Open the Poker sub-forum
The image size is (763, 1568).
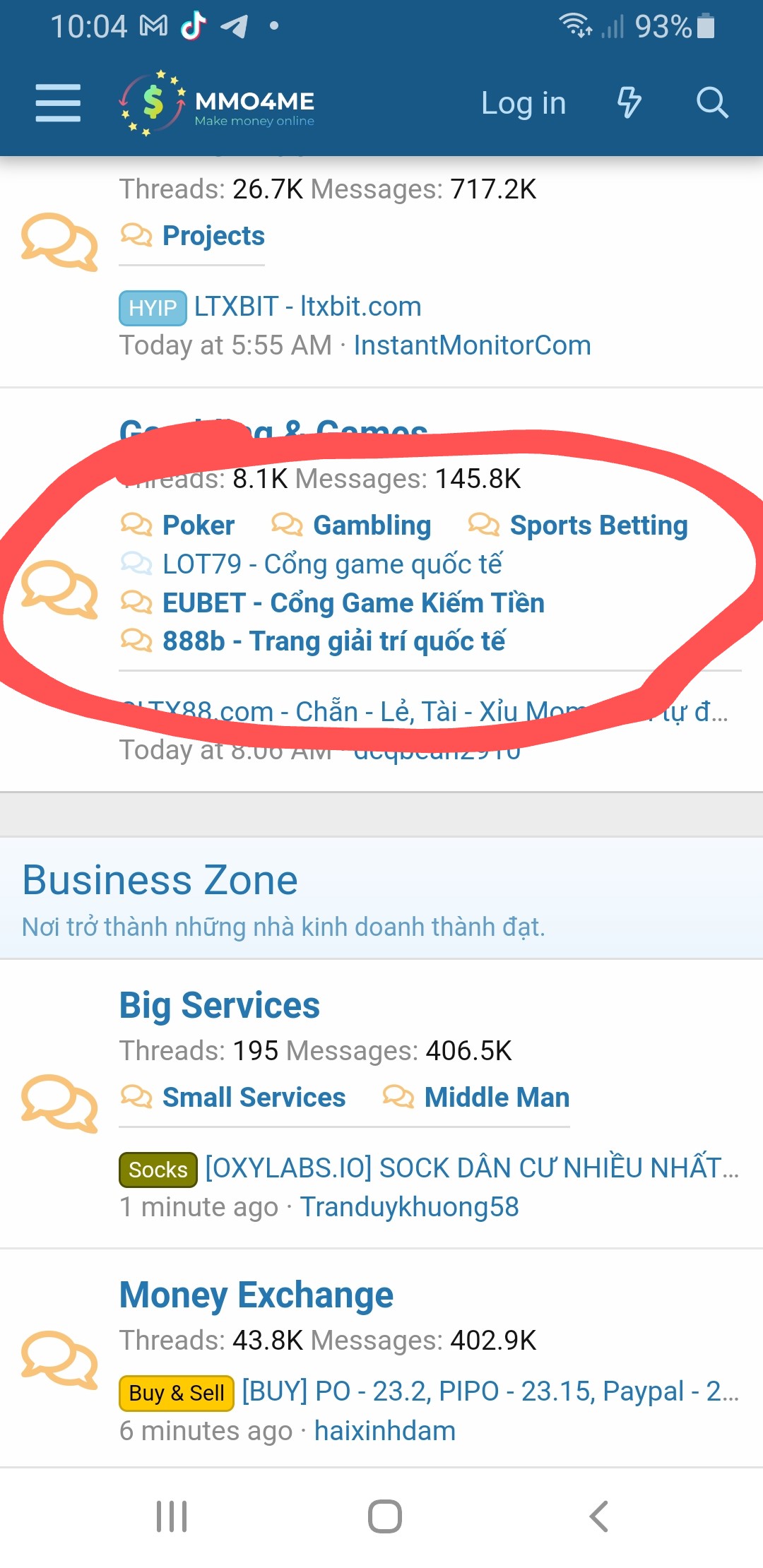tap(198, 525)
